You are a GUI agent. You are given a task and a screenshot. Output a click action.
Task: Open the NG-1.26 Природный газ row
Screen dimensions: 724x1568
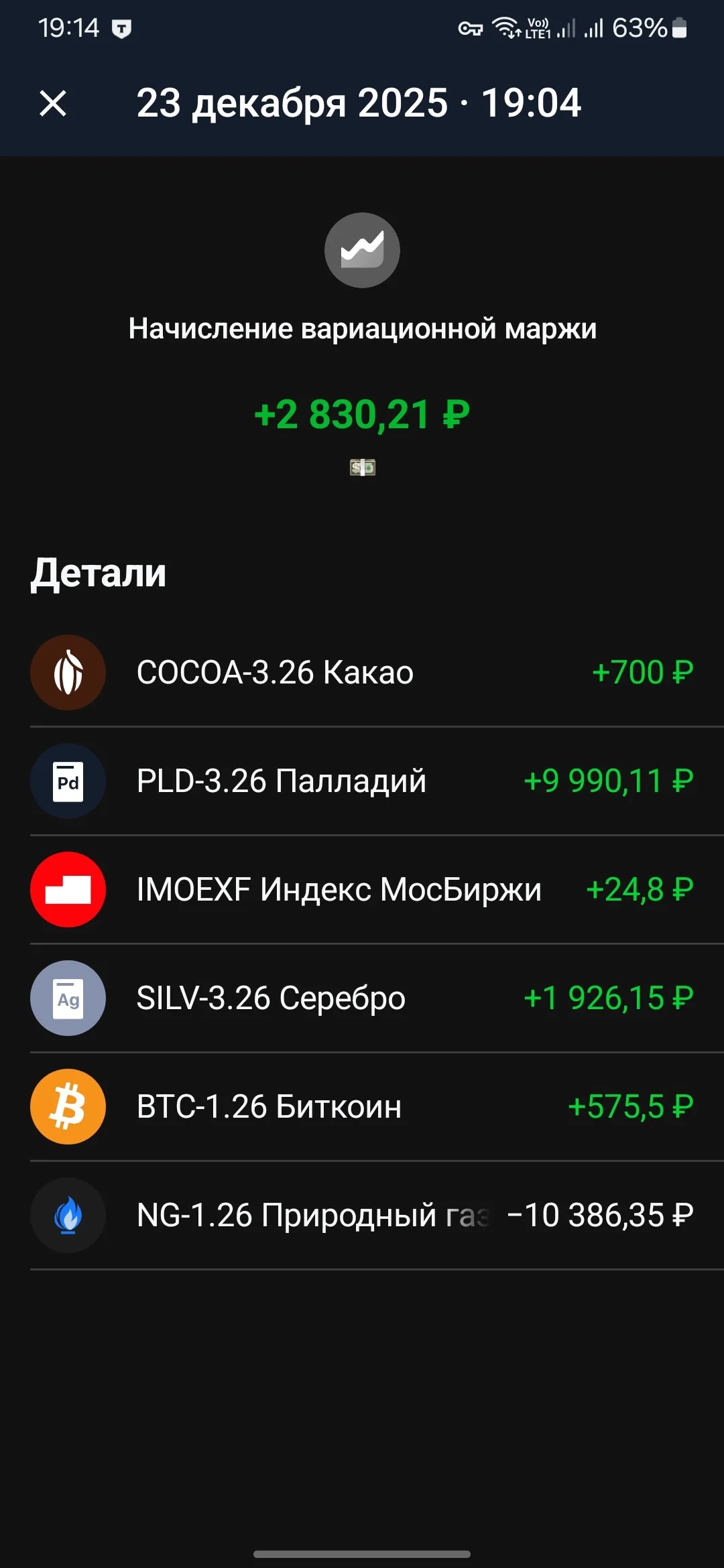362,1215
